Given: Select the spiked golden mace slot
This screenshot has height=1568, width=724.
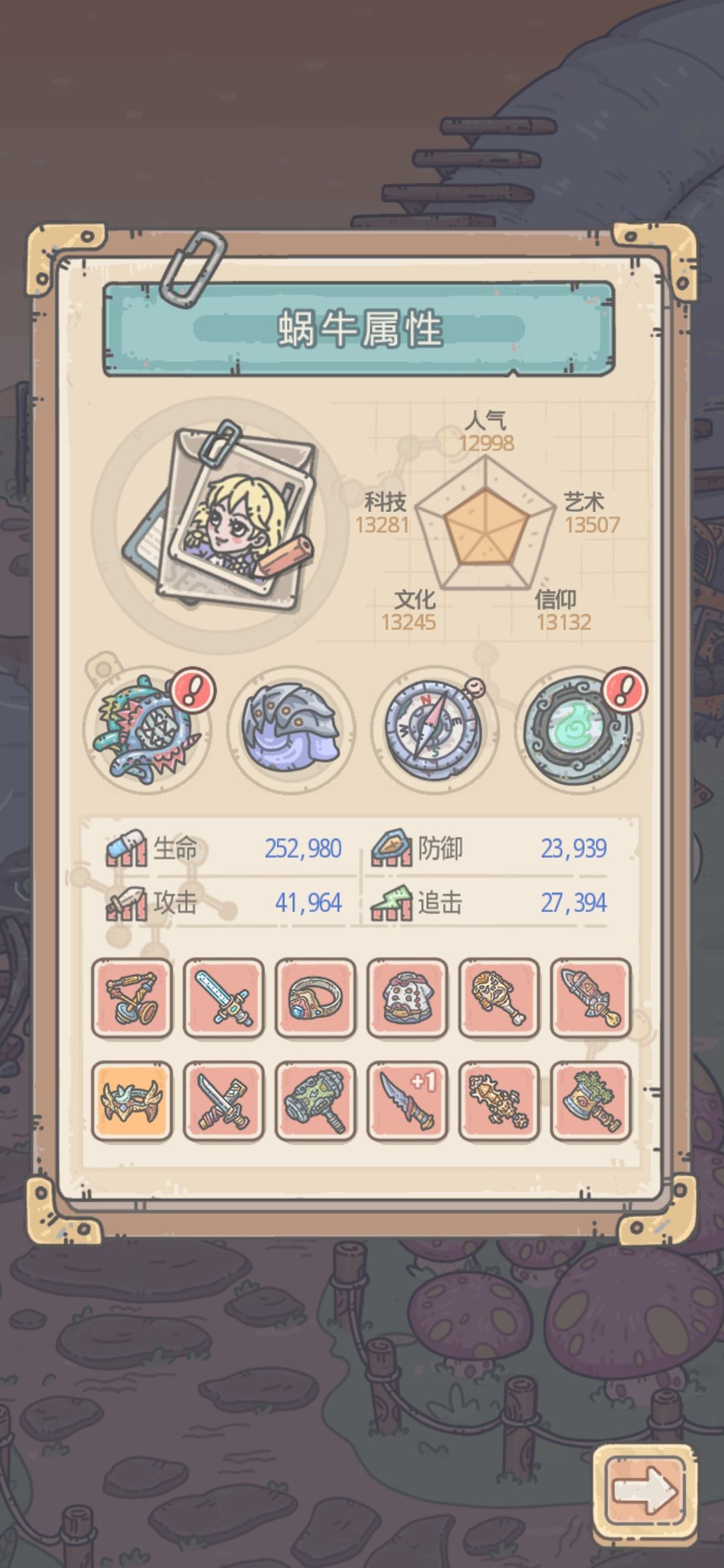Looking at the screenshot, I should tap(499, 1101).
